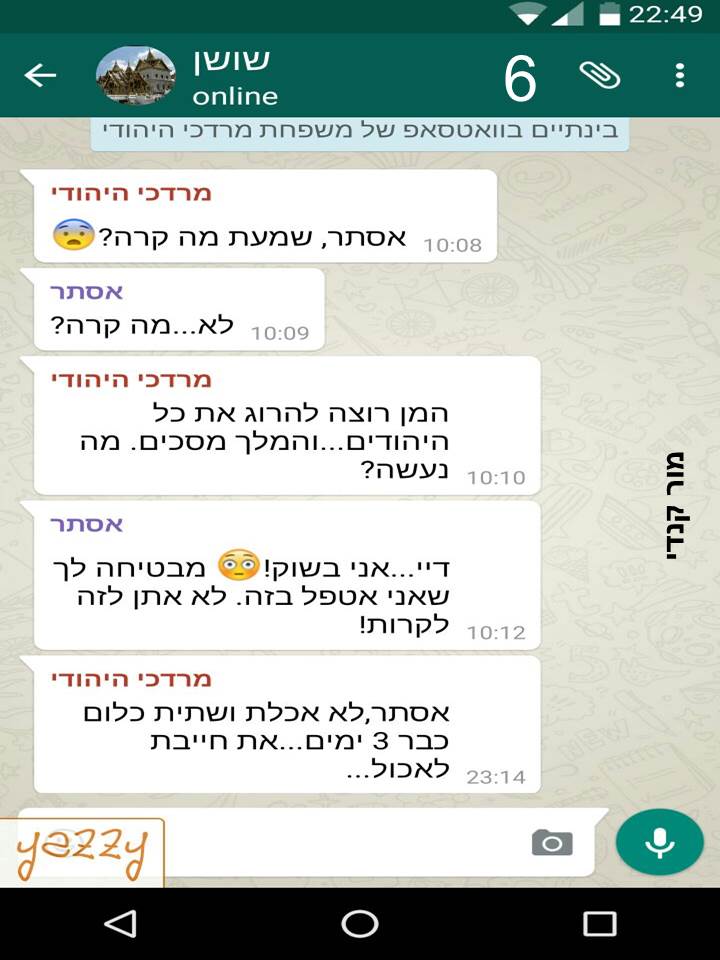Open the recent apps overview
The width and height of the screenshot is (720, 960).
600,923
